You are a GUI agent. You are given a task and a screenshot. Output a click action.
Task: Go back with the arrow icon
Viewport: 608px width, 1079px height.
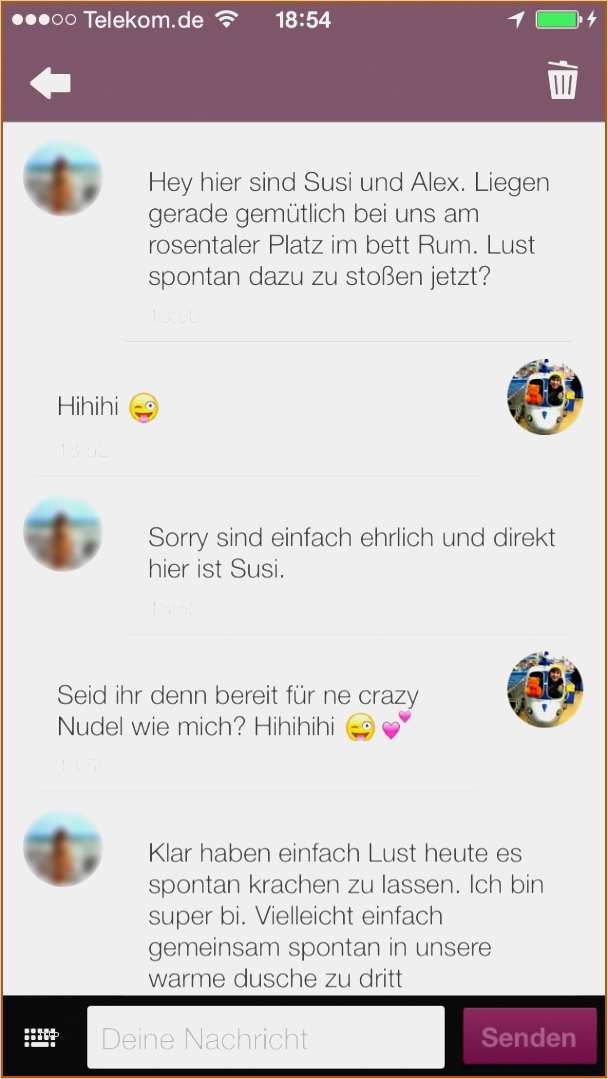(x=50, y=83)
